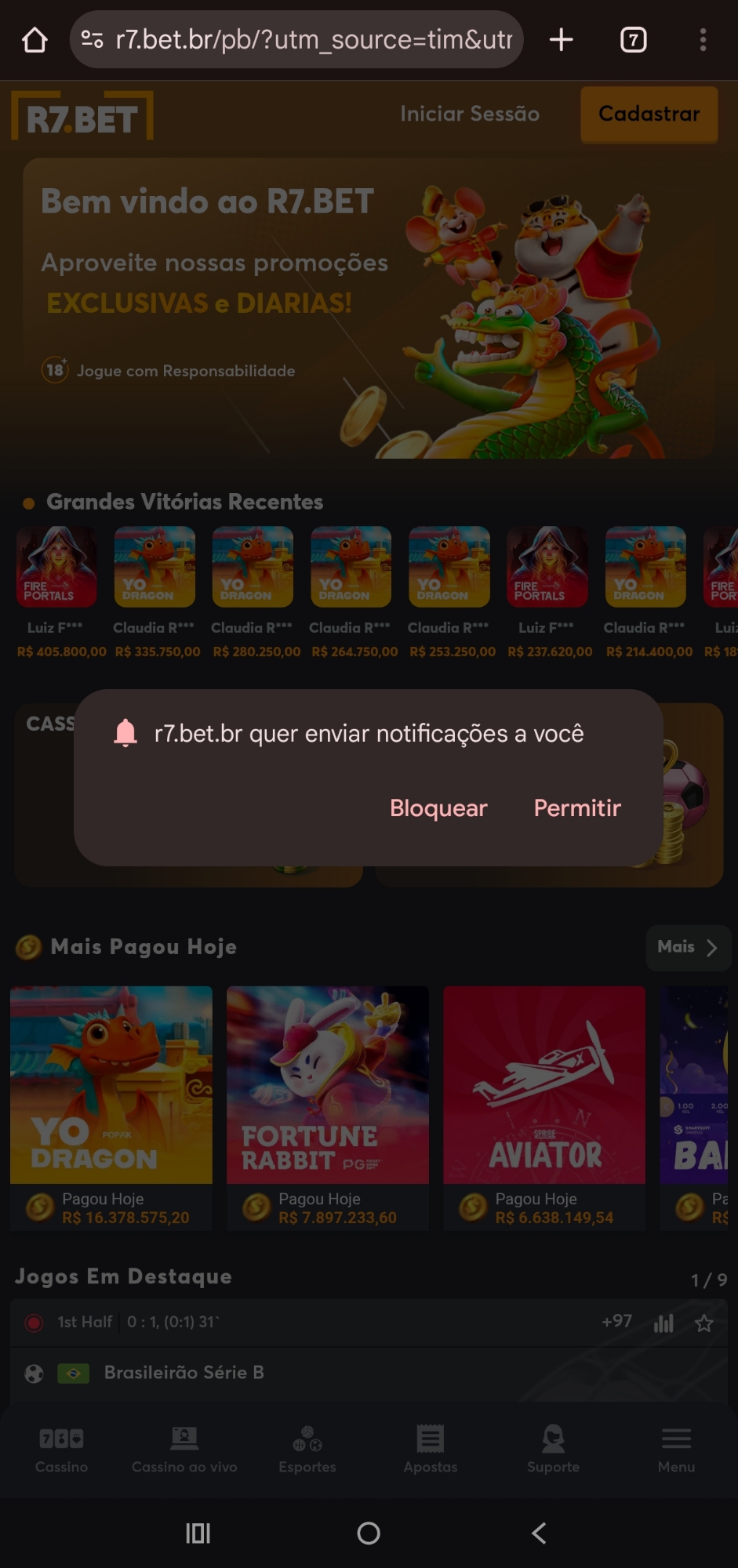Go back with the system back button
The width and height of the screenshot is (738, 1568).
point(539,1533)
